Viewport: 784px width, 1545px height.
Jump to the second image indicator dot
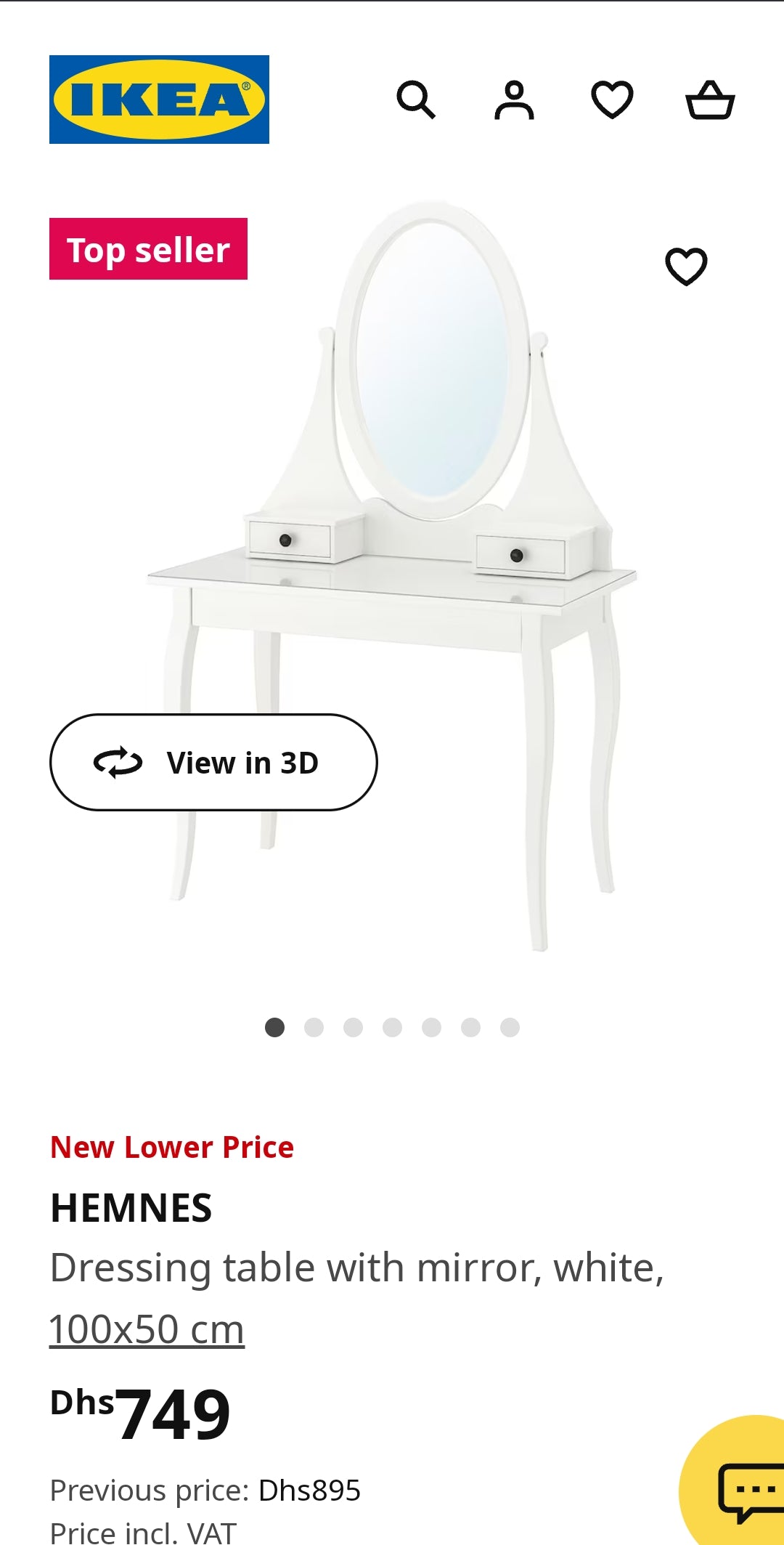coord(314,1027)
